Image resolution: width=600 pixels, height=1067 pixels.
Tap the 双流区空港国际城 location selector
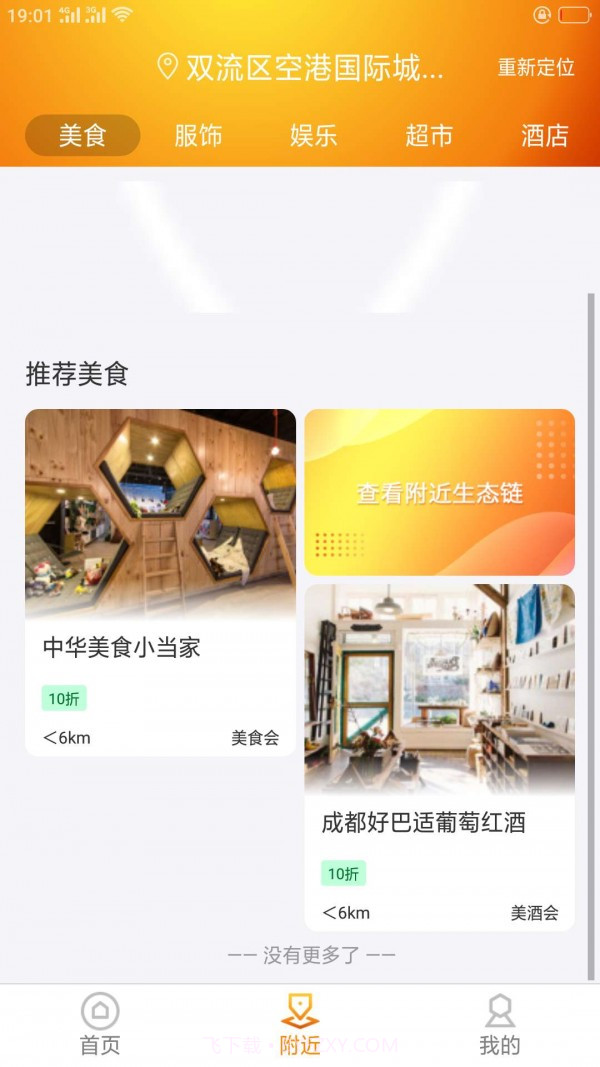pyautogui.click(x=300, y=68)
